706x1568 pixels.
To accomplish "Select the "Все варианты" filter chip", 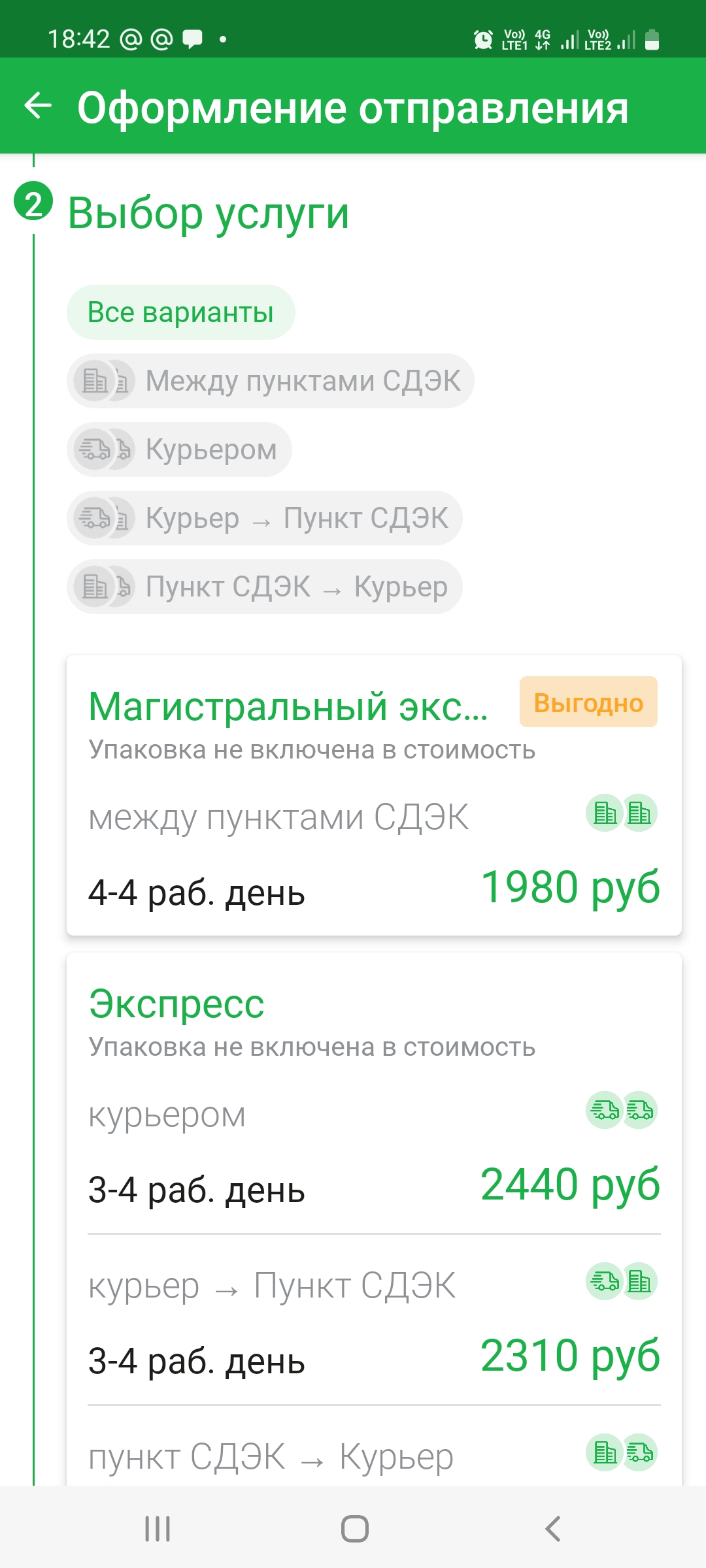I will tap(180, 312).
